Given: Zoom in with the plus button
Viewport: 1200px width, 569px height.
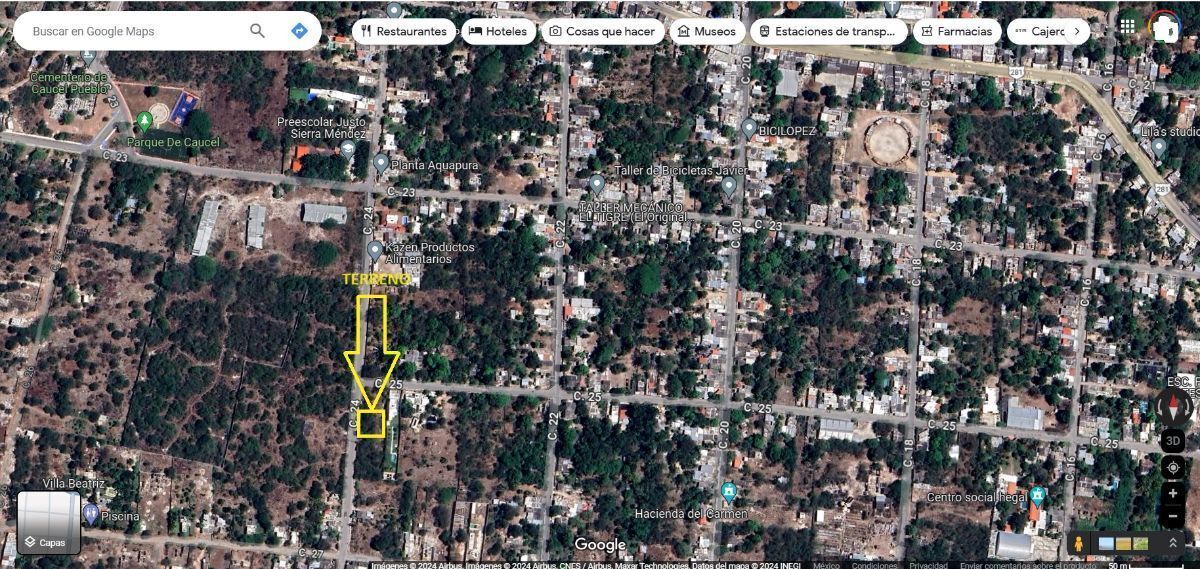Looking at the screenshot, I should (x=1173, y=494).
